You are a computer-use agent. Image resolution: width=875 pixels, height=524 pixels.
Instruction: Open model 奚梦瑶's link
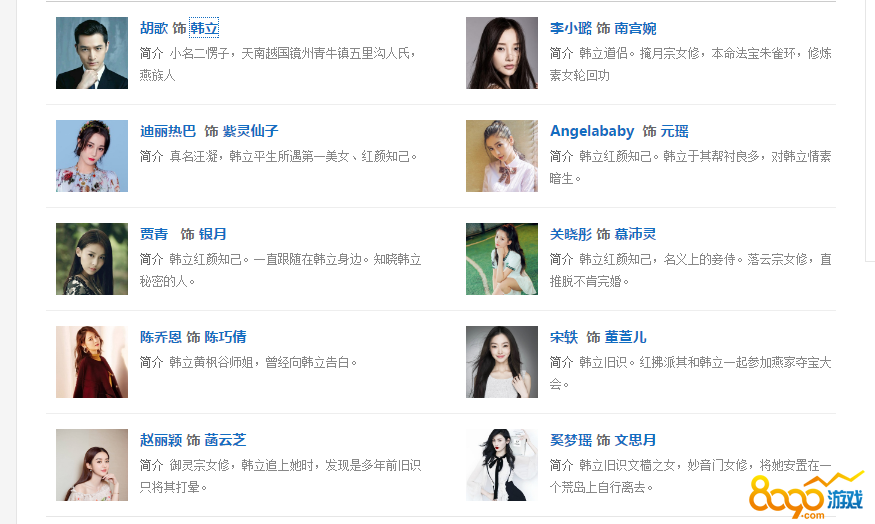570,440
